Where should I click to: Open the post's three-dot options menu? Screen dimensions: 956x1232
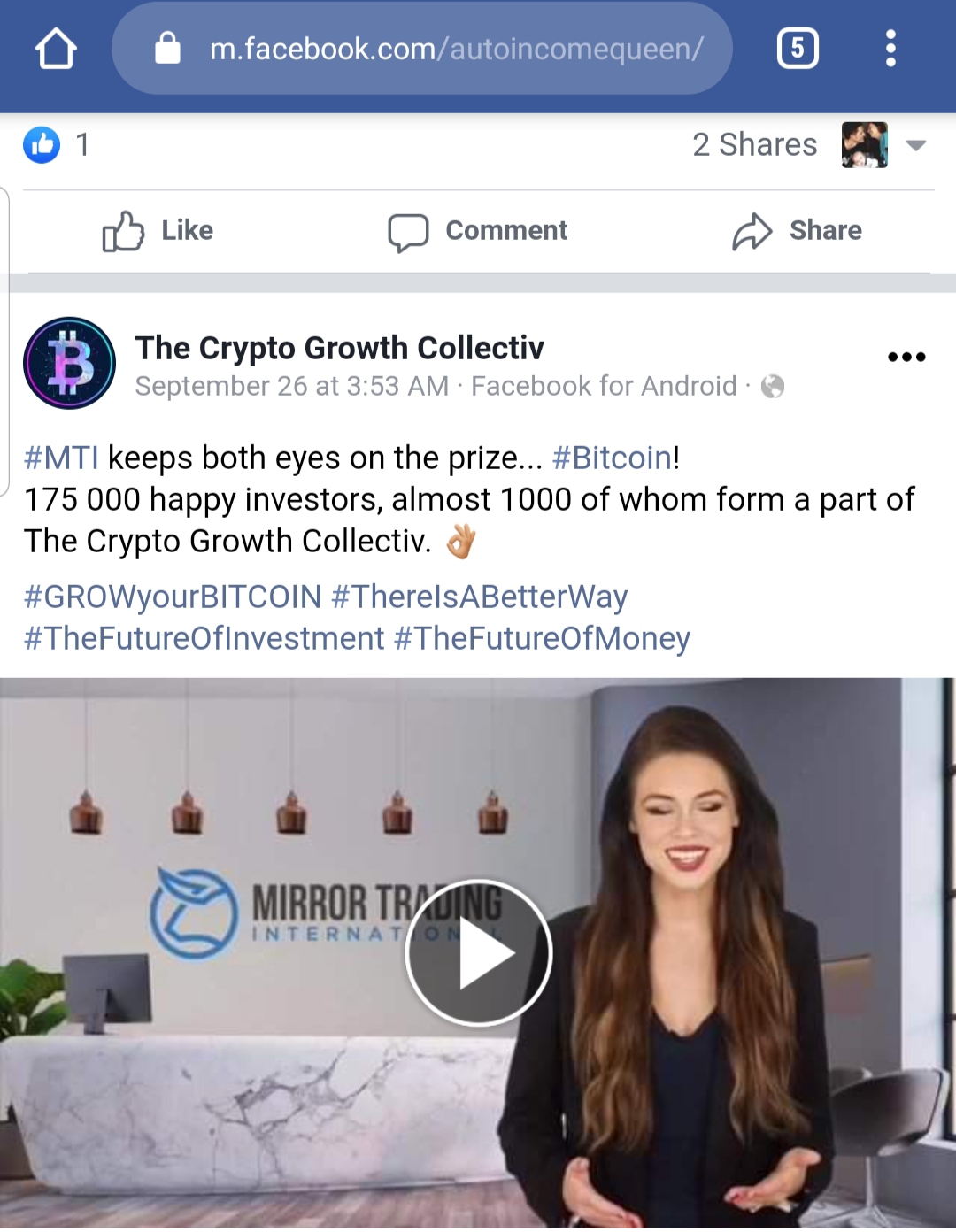(x=906, y=357)
